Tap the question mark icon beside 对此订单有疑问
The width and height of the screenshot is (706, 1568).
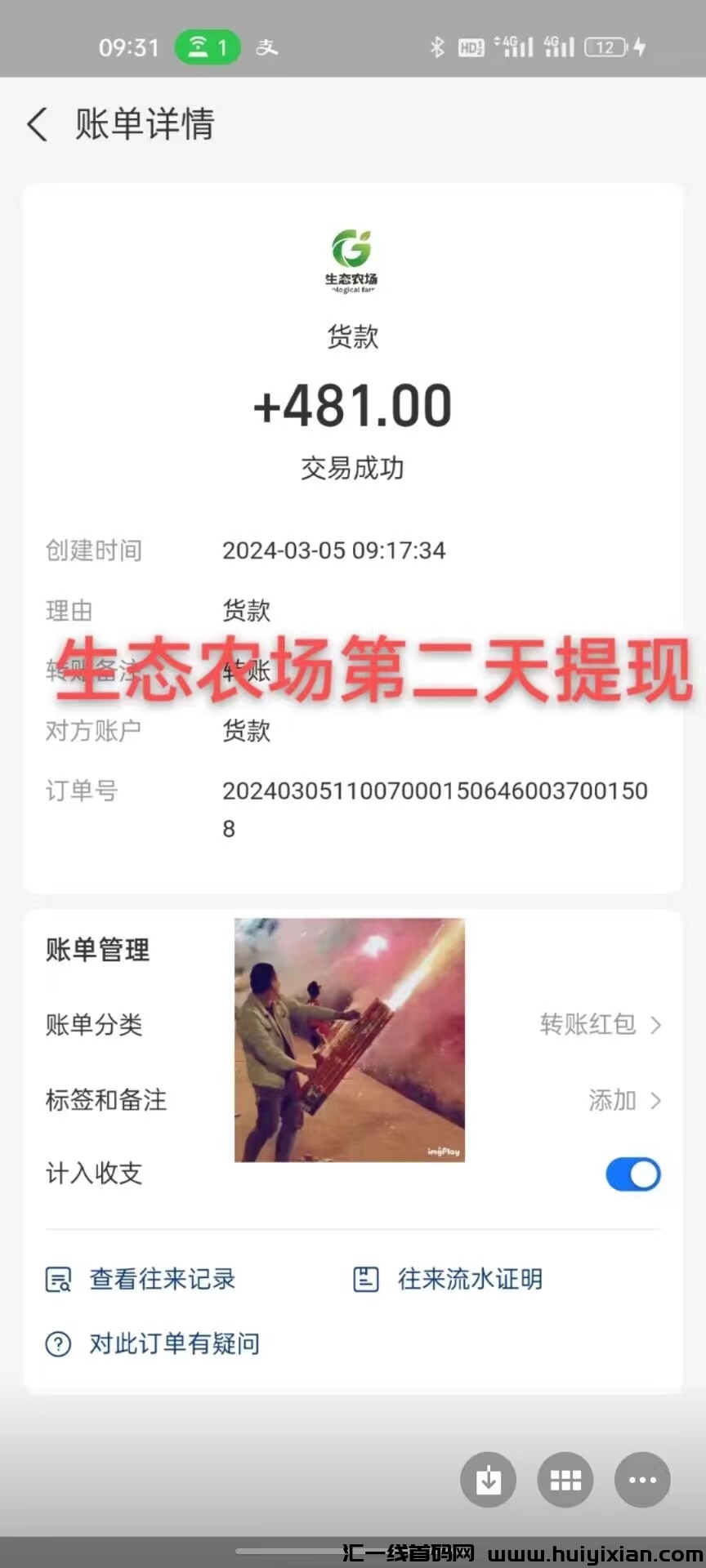pos(57,1343)
